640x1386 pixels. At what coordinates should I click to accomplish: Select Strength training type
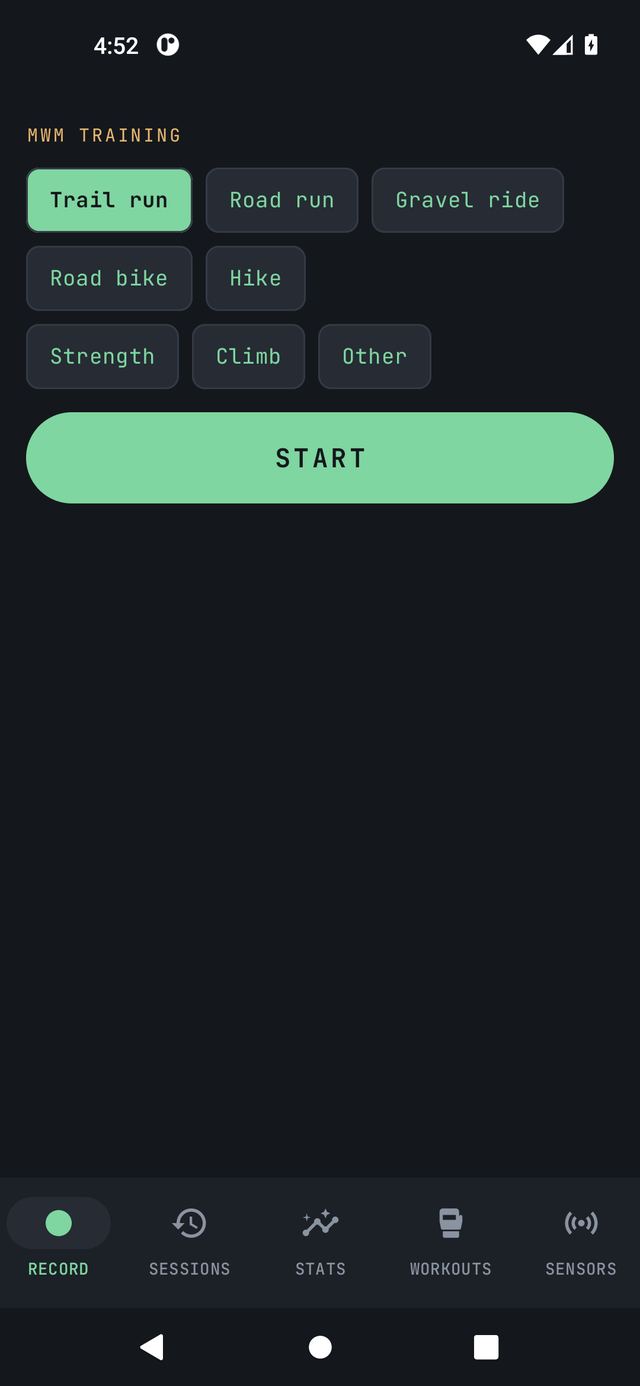click(x=102, y=356)
